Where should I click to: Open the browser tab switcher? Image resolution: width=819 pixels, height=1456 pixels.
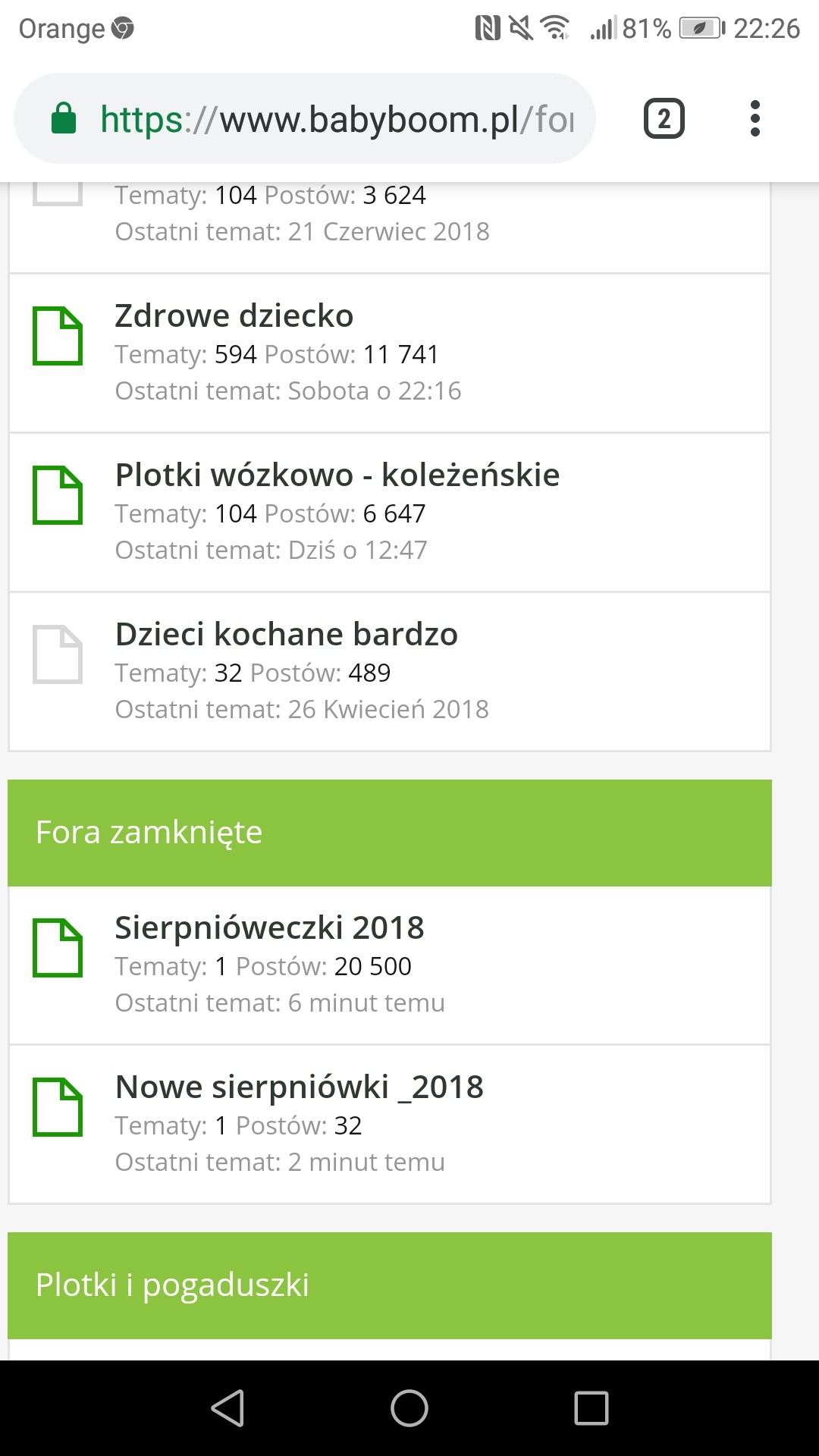(x=664, y=119)
